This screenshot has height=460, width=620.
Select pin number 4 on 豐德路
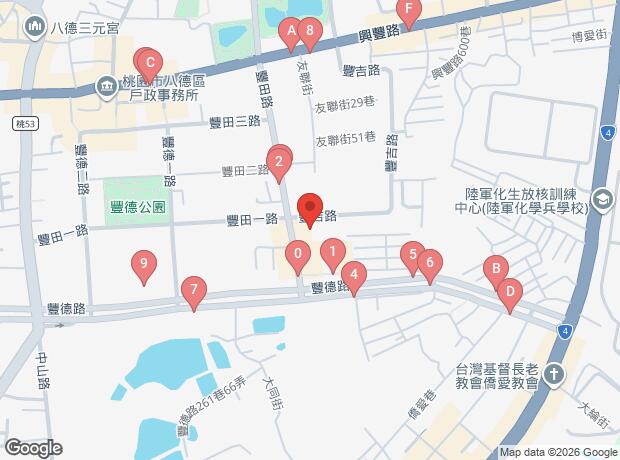click(x=353, y=275)
